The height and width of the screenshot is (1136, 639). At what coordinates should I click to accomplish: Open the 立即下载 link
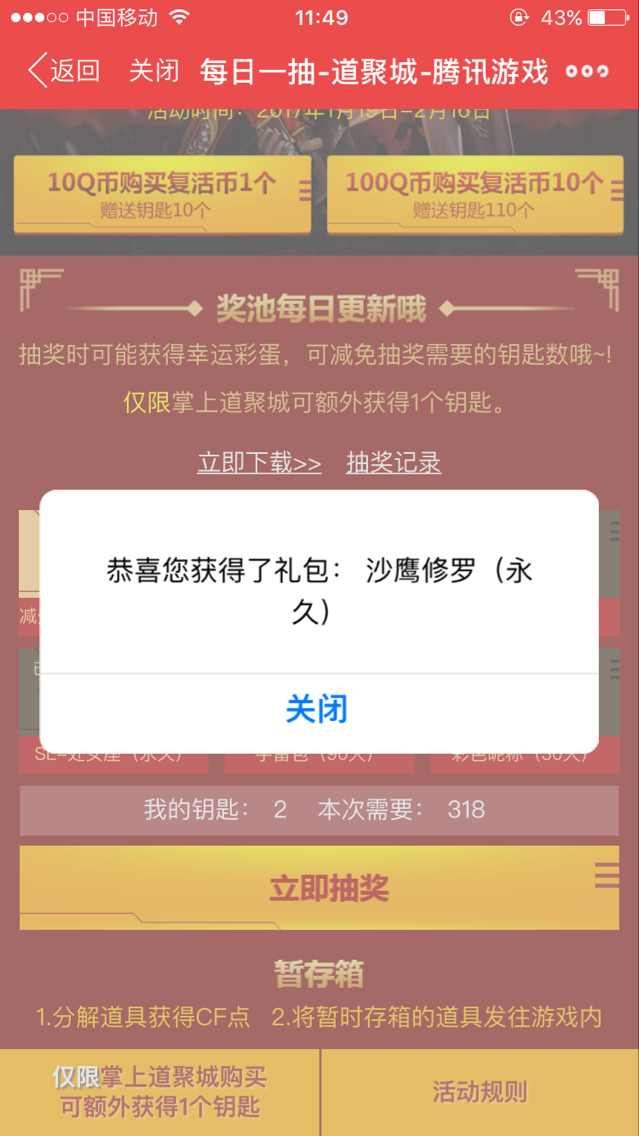[x=259, y=462]
